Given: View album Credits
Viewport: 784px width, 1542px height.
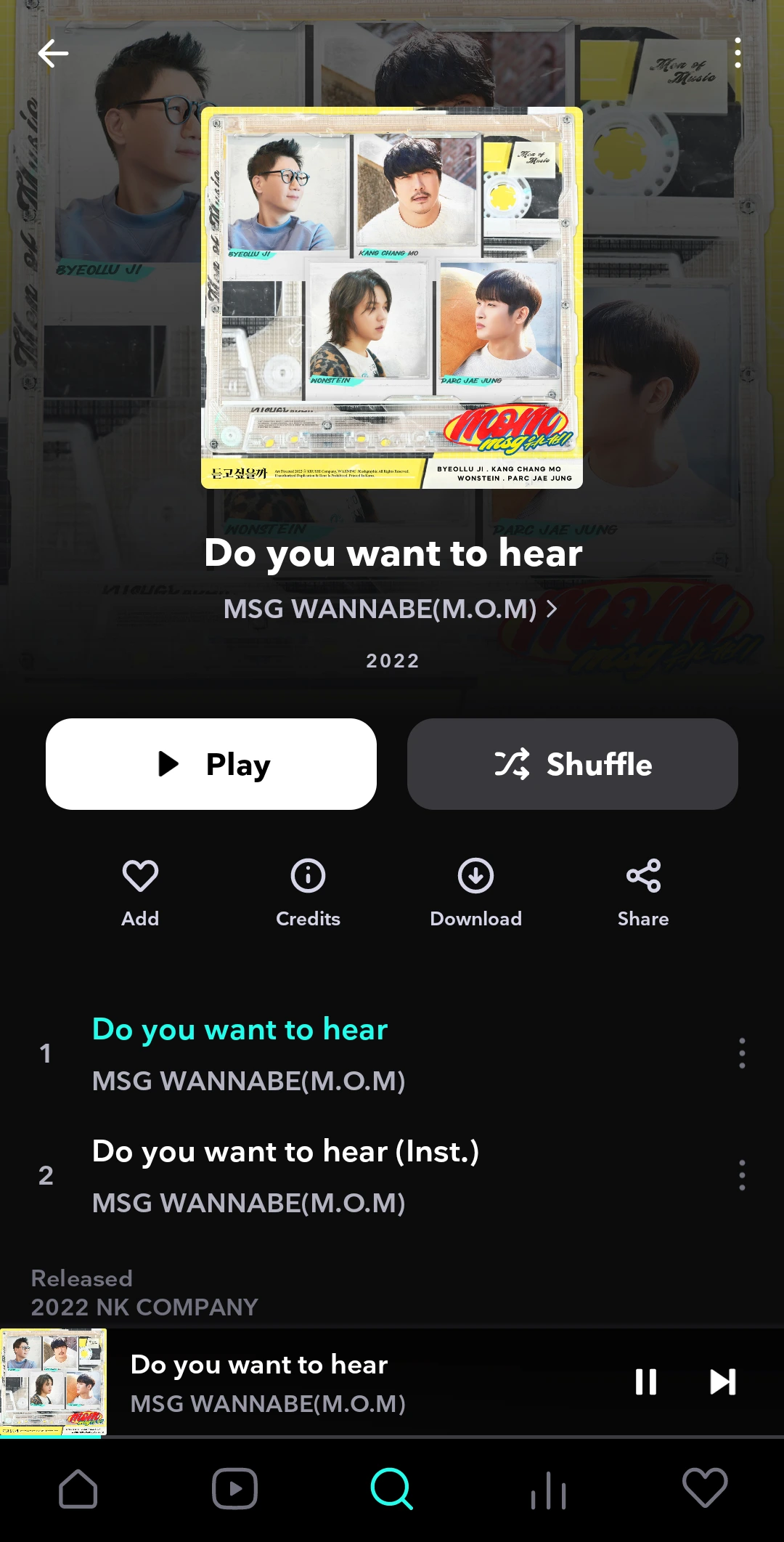Looking at the screenshot, I should pyautogui.click(x=308, y=892).
